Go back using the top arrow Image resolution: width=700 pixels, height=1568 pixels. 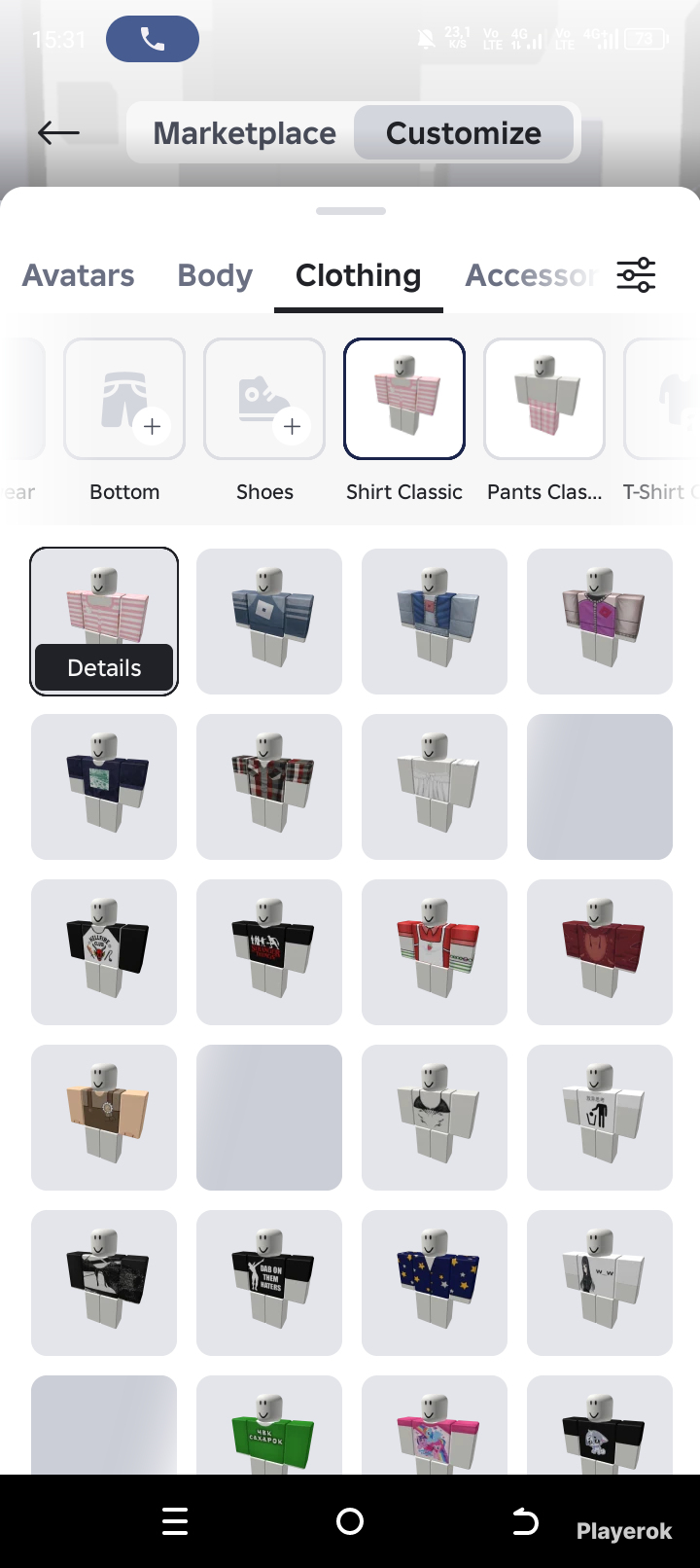tap(58, 133)
